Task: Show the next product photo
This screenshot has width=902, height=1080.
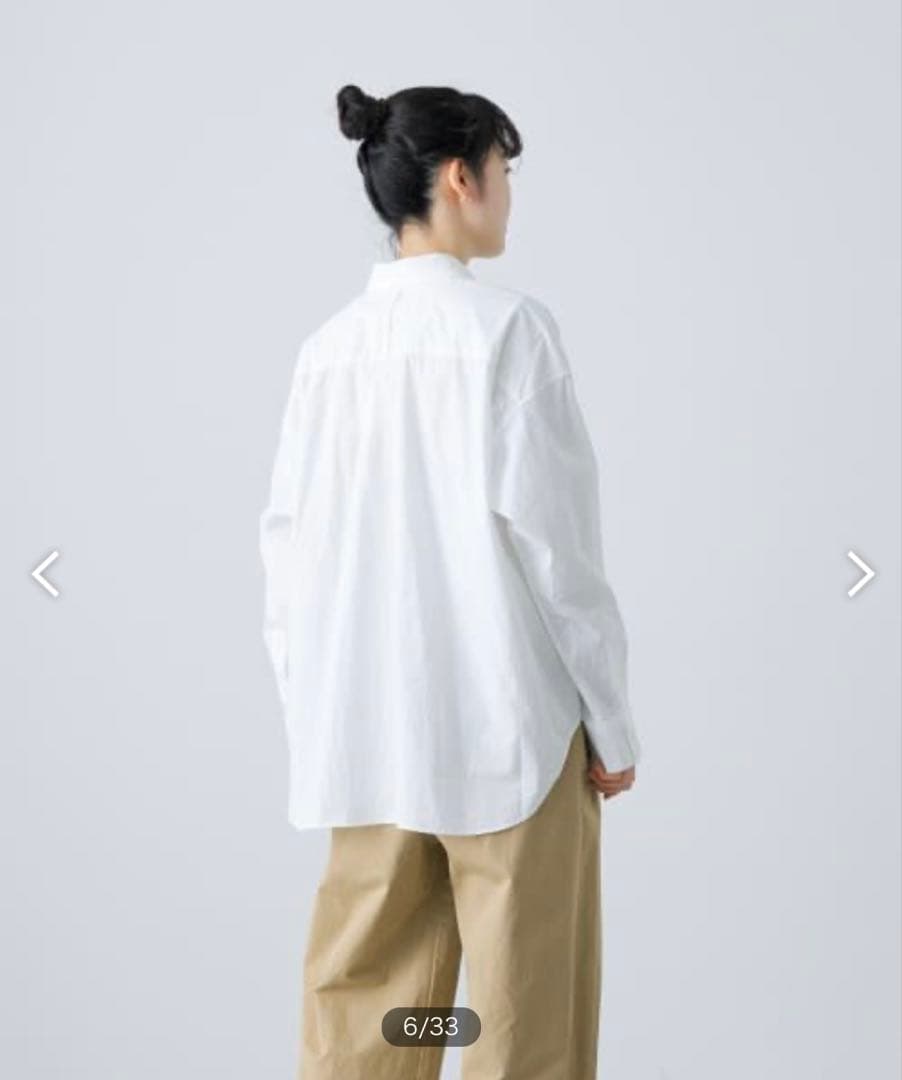Action: (x=859, y=574)
